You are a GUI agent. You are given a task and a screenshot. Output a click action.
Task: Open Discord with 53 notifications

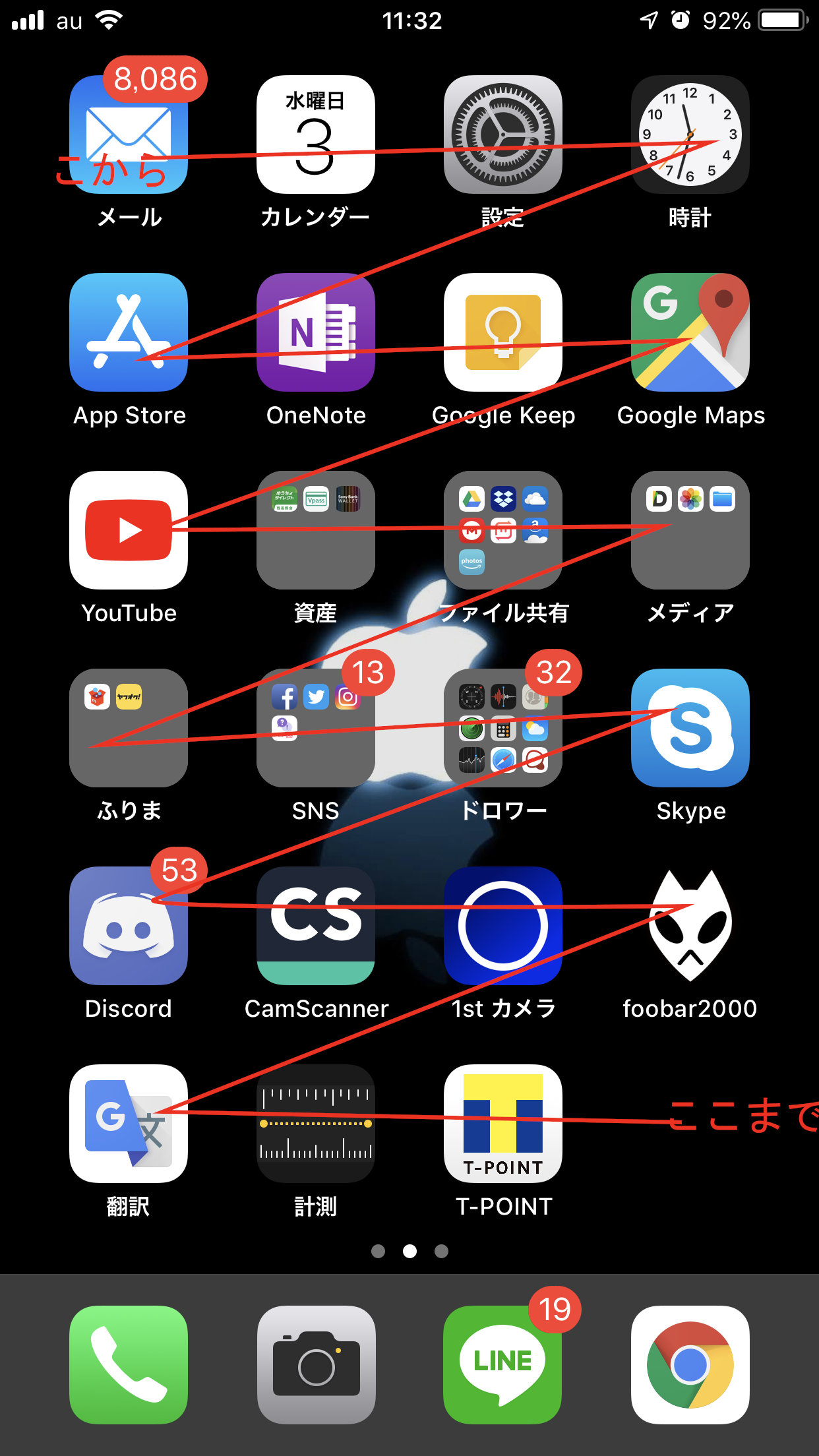point(129,926)
